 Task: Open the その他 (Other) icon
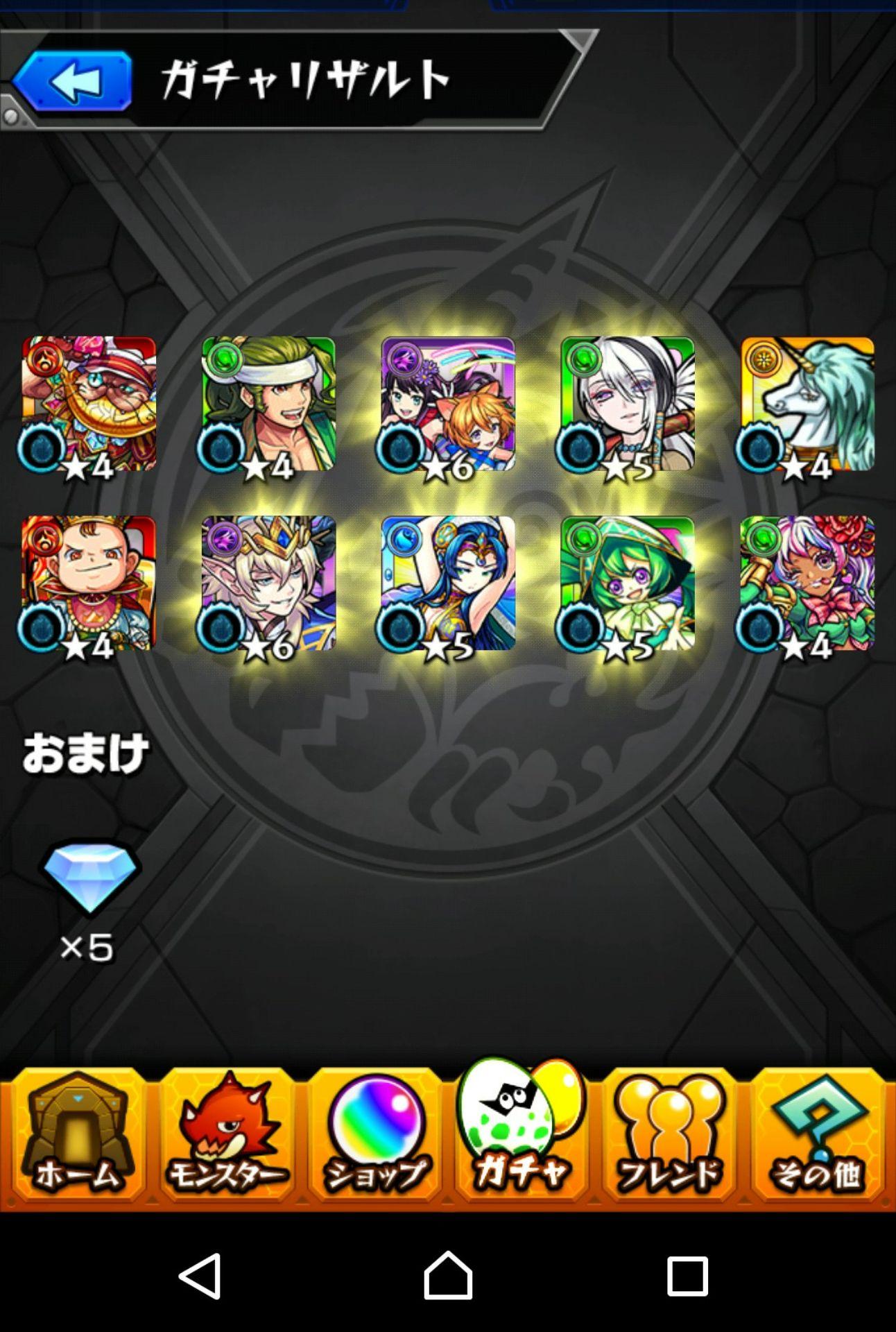click(x=818, y=1124)
